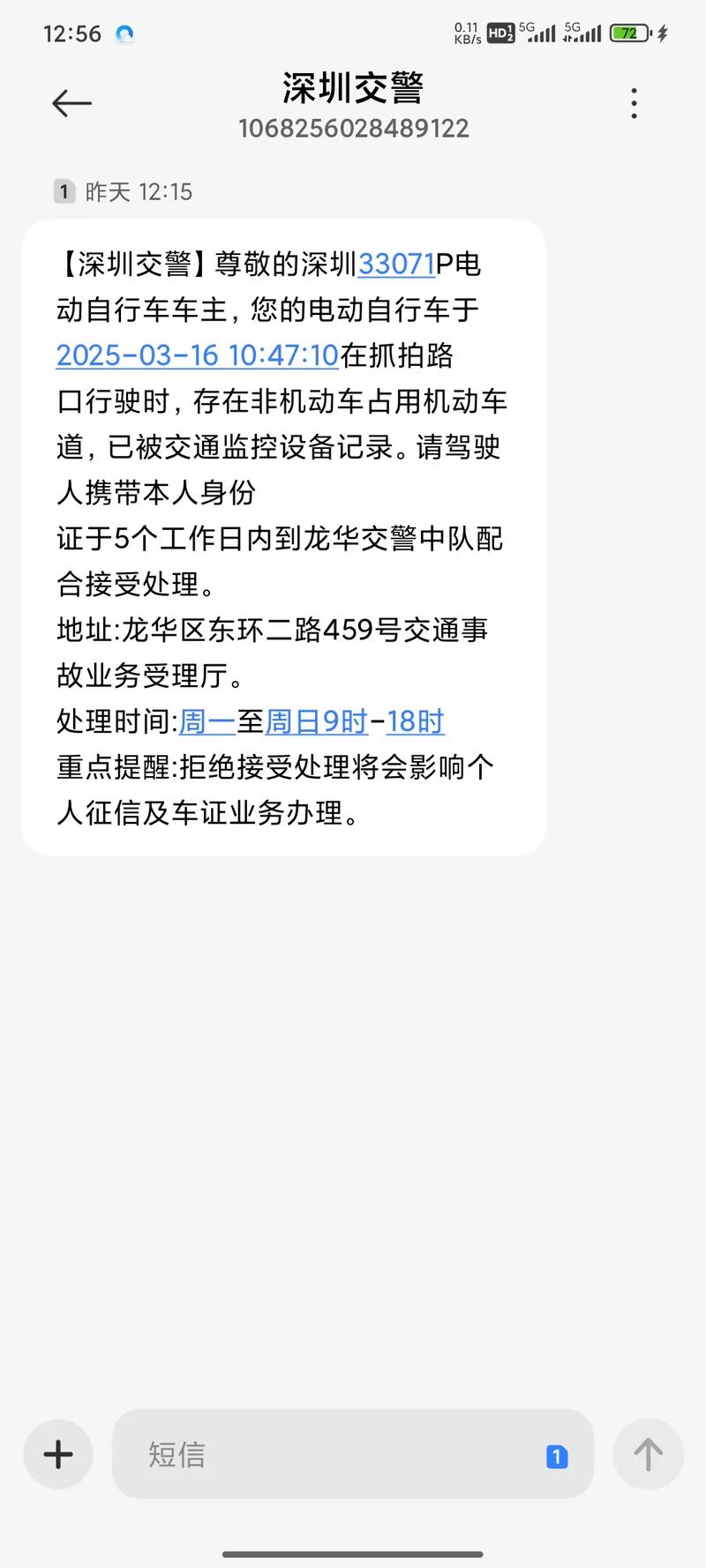Go back to the message list
This screenshot has width=706, height=1568.
pos(71,104)
